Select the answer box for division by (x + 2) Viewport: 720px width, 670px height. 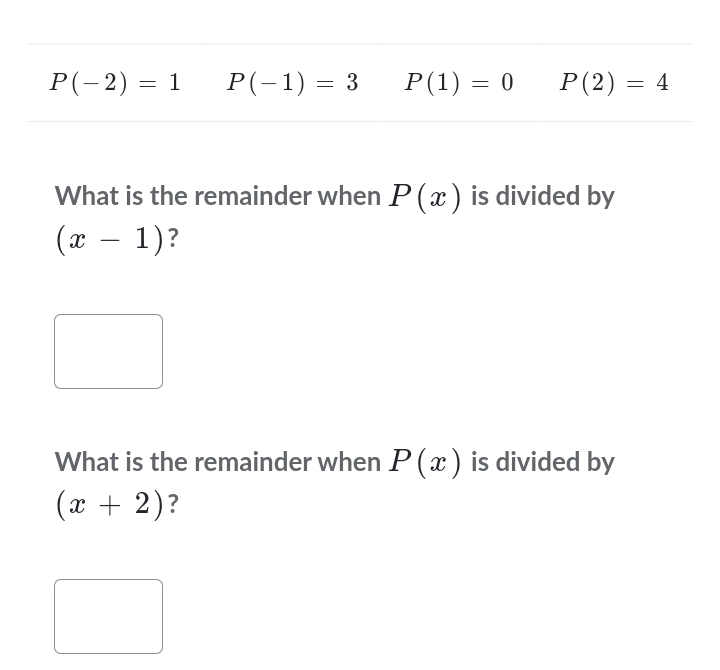(108, 616)
